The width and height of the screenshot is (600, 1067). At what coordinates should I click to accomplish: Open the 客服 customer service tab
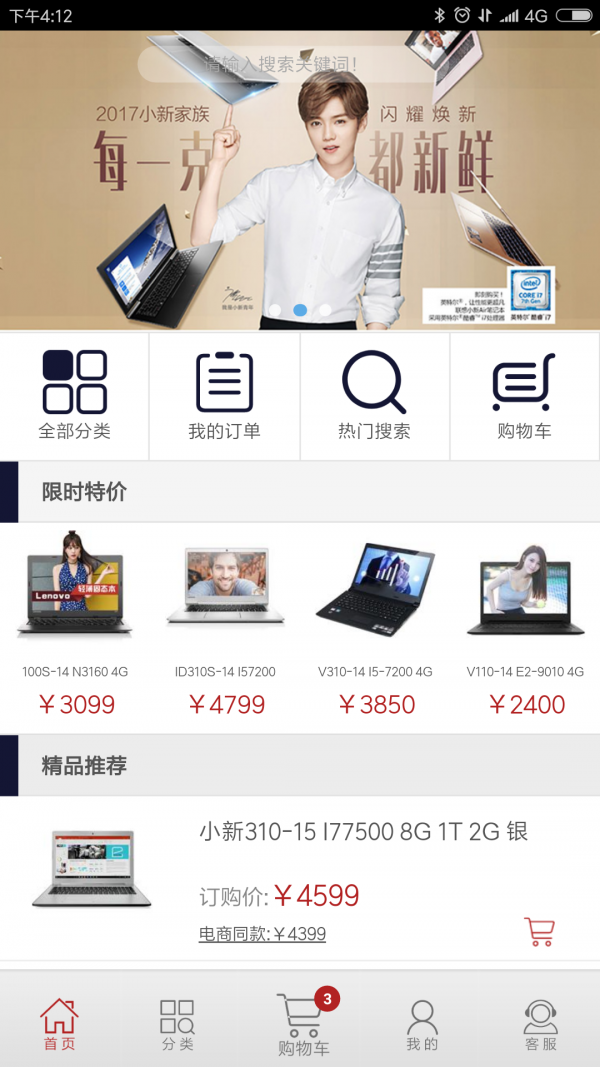540,1024
